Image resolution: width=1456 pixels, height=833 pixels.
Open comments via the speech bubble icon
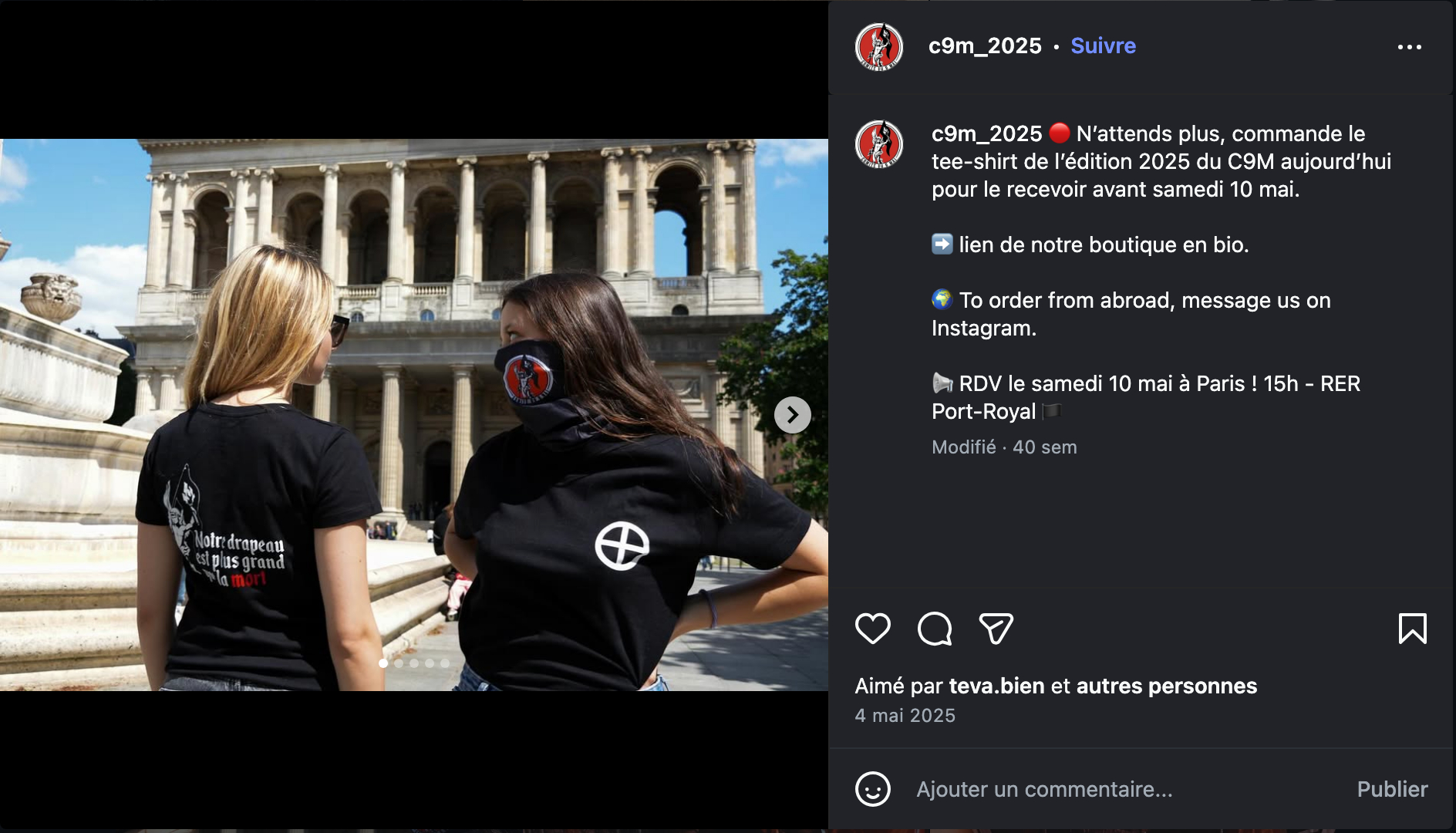[935, 629]
